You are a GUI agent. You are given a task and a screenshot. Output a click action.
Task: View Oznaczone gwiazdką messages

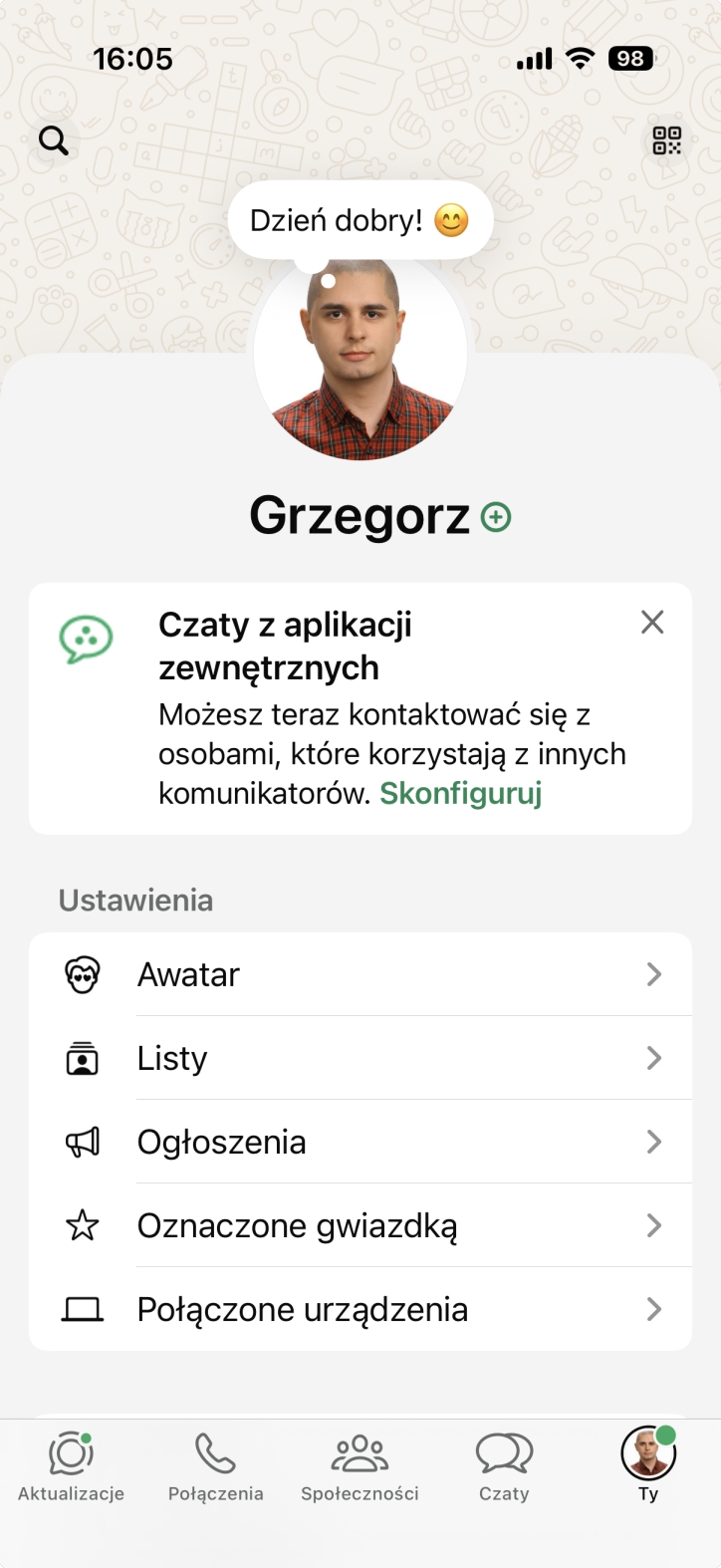(x=360, y=1225)
